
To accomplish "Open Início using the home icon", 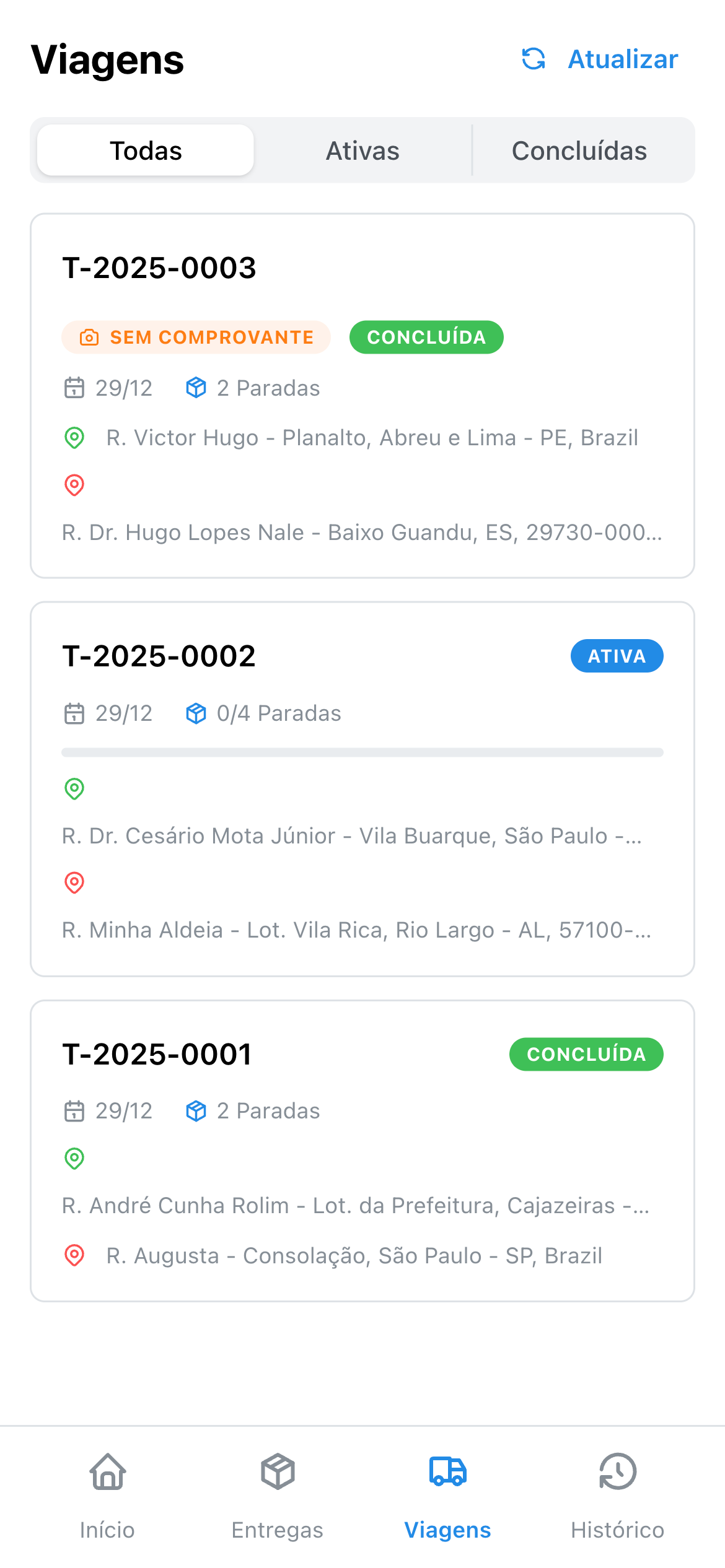I will pyautogui.click(x=107, y=1472).
